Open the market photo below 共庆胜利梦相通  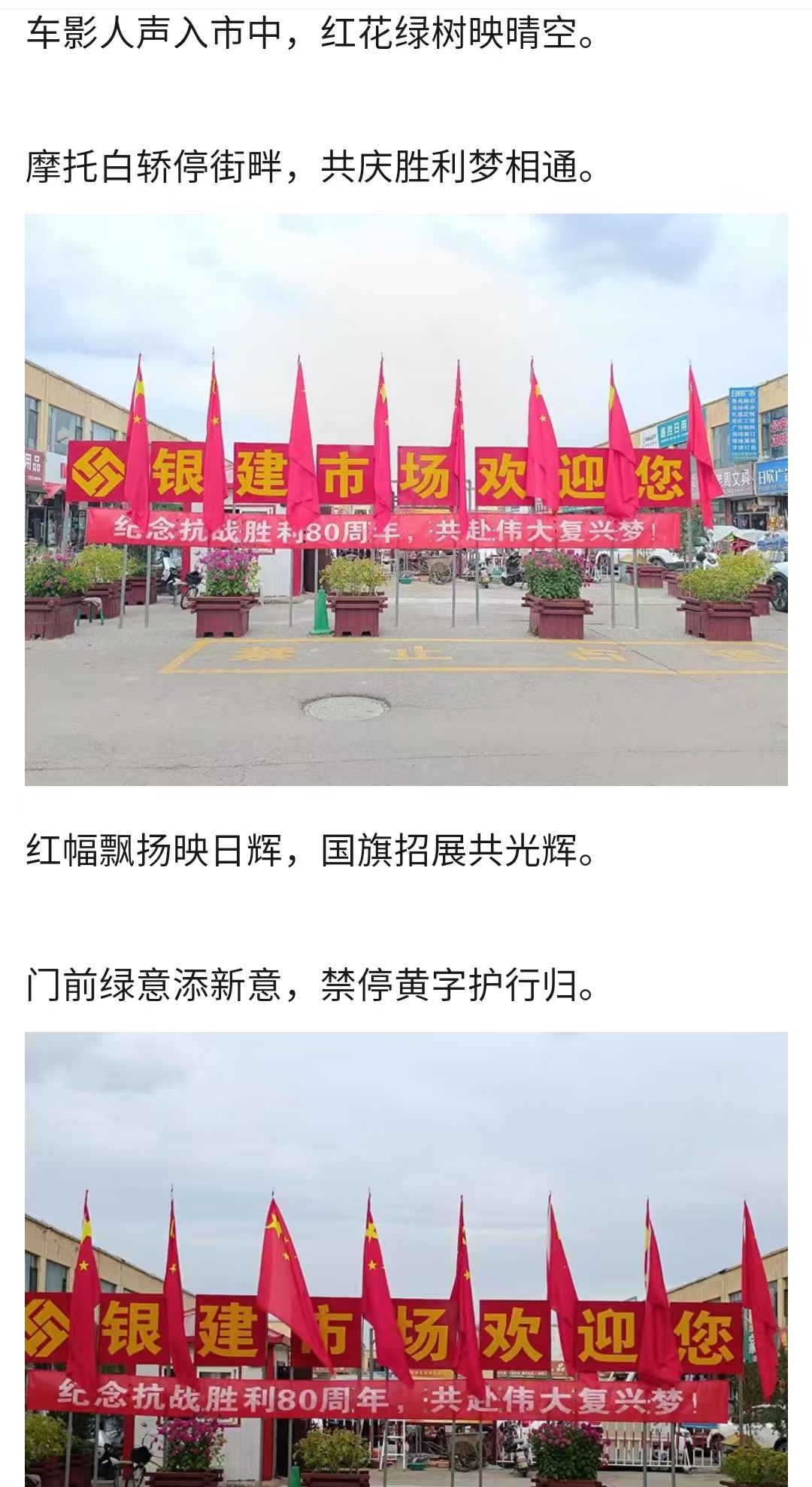point(406,499)
